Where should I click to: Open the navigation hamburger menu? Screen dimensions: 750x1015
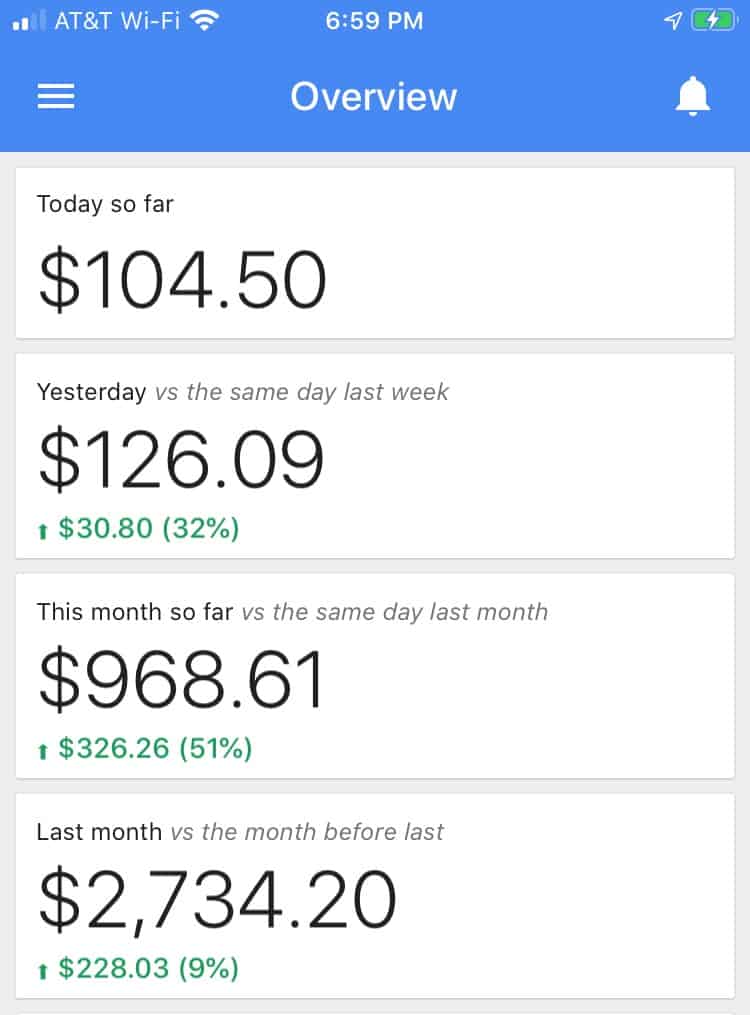point(56,96)
